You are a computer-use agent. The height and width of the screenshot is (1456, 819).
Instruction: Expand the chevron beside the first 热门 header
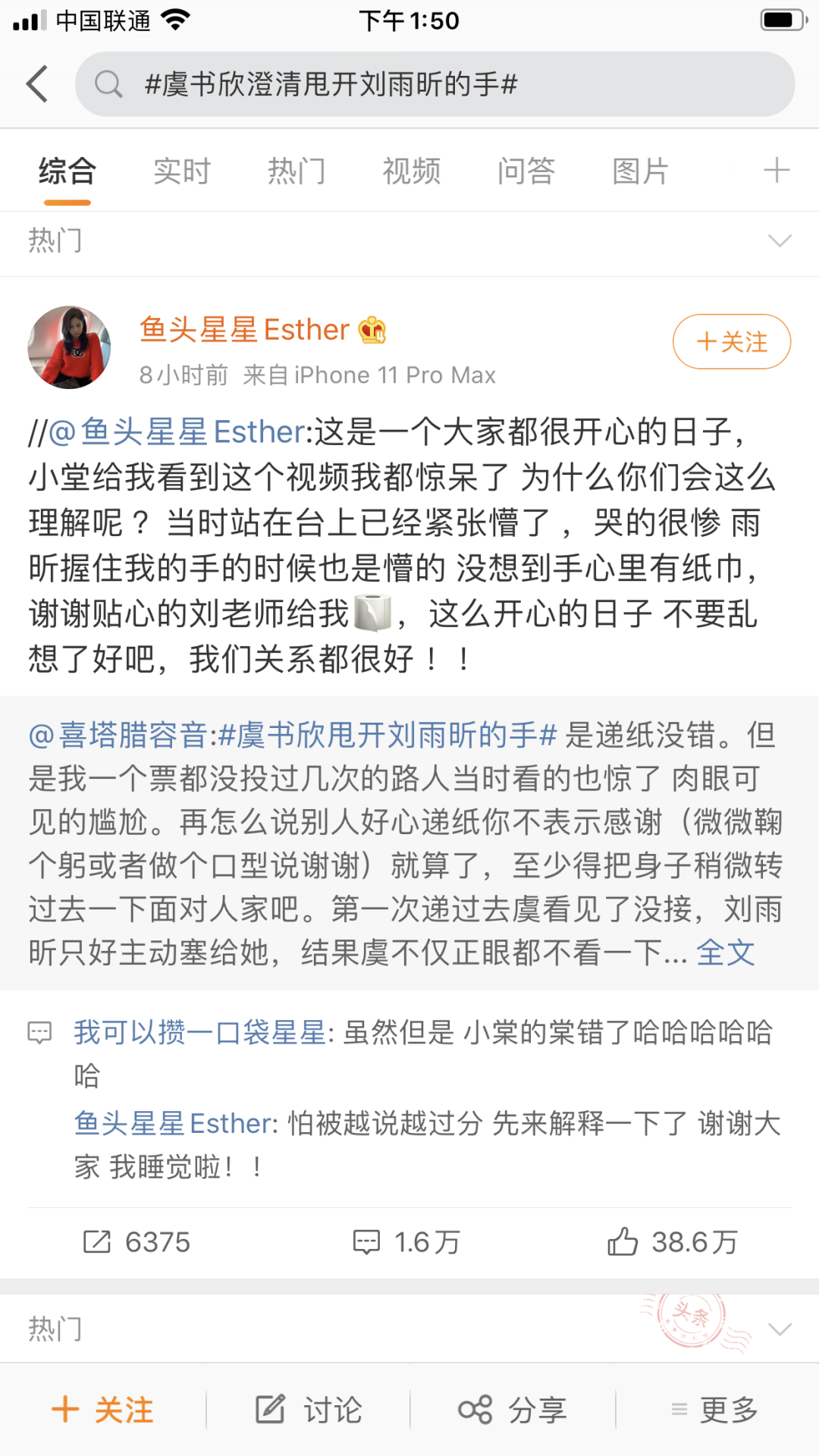[x=780, y=241]
